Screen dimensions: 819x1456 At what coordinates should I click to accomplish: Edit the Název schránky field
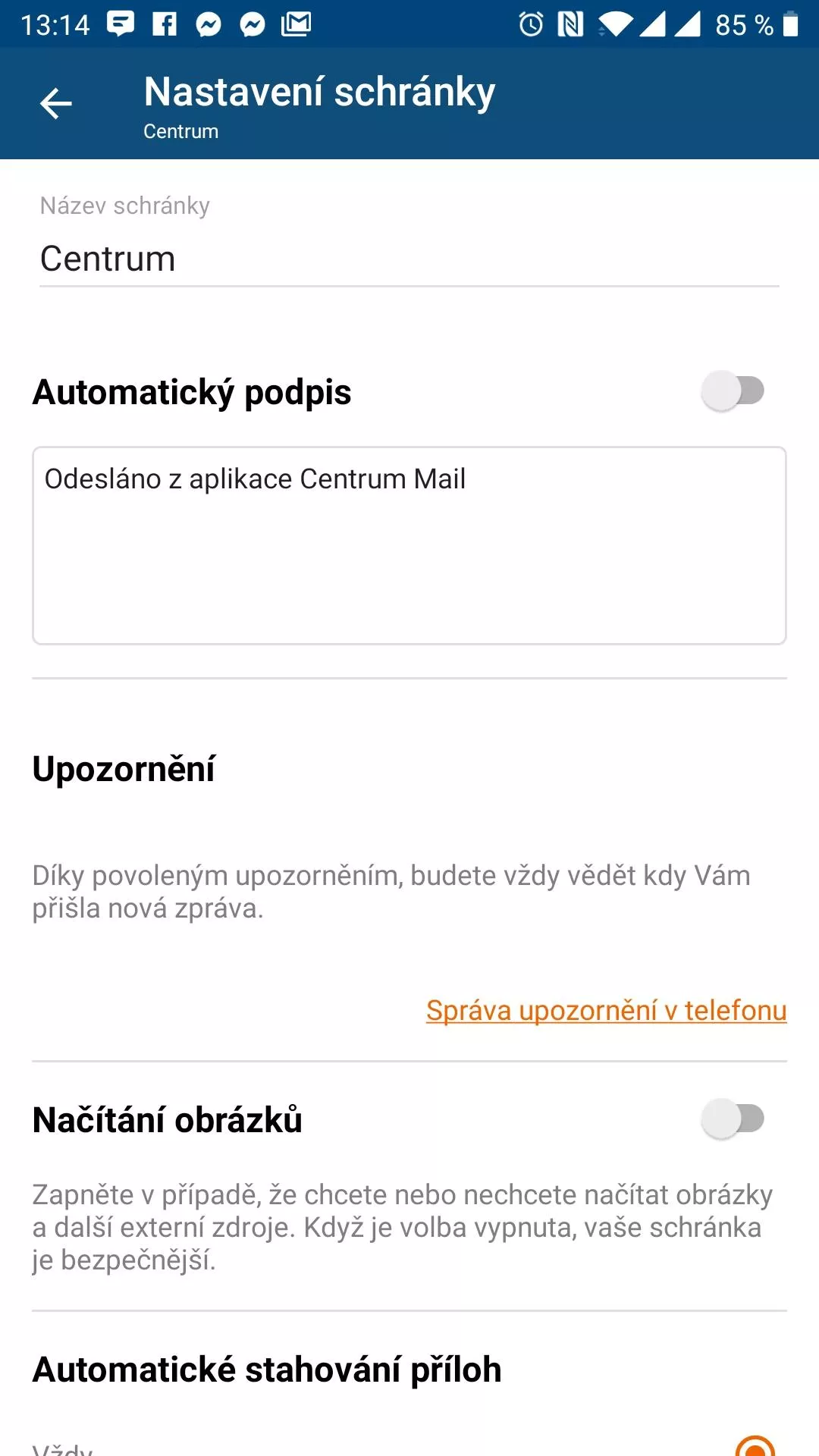pyautogui.click(x=409, y=259)
